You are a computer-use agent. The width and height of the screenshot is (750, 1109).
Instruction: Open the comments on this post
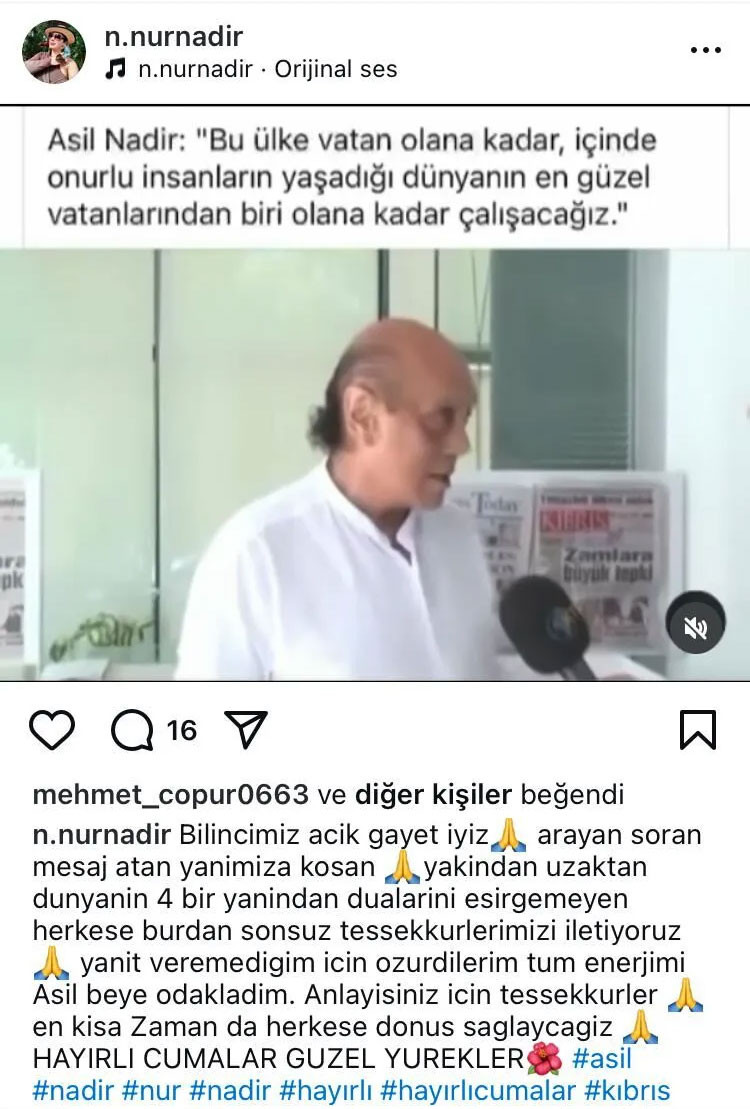133,731
